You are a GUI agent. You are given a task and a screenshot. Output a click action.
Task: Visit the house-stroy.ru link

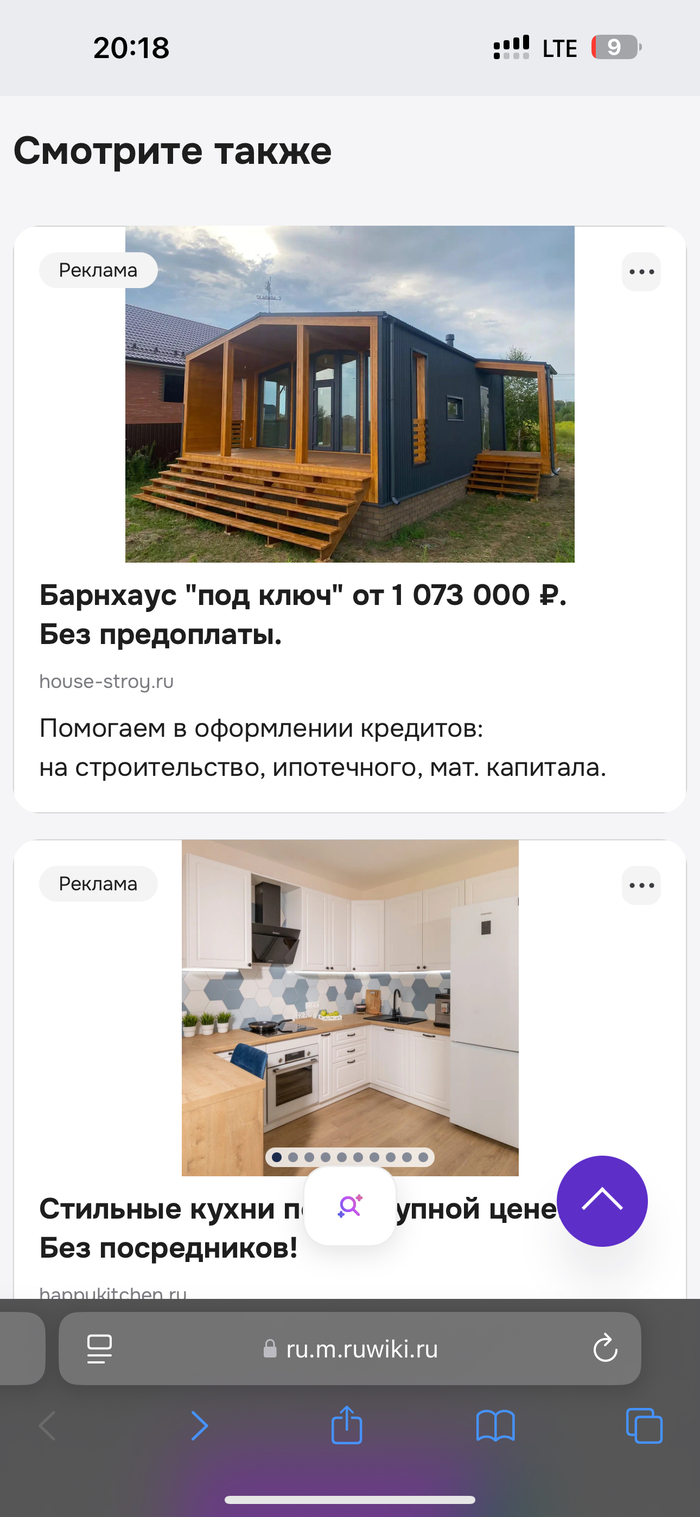pos(106,682)
